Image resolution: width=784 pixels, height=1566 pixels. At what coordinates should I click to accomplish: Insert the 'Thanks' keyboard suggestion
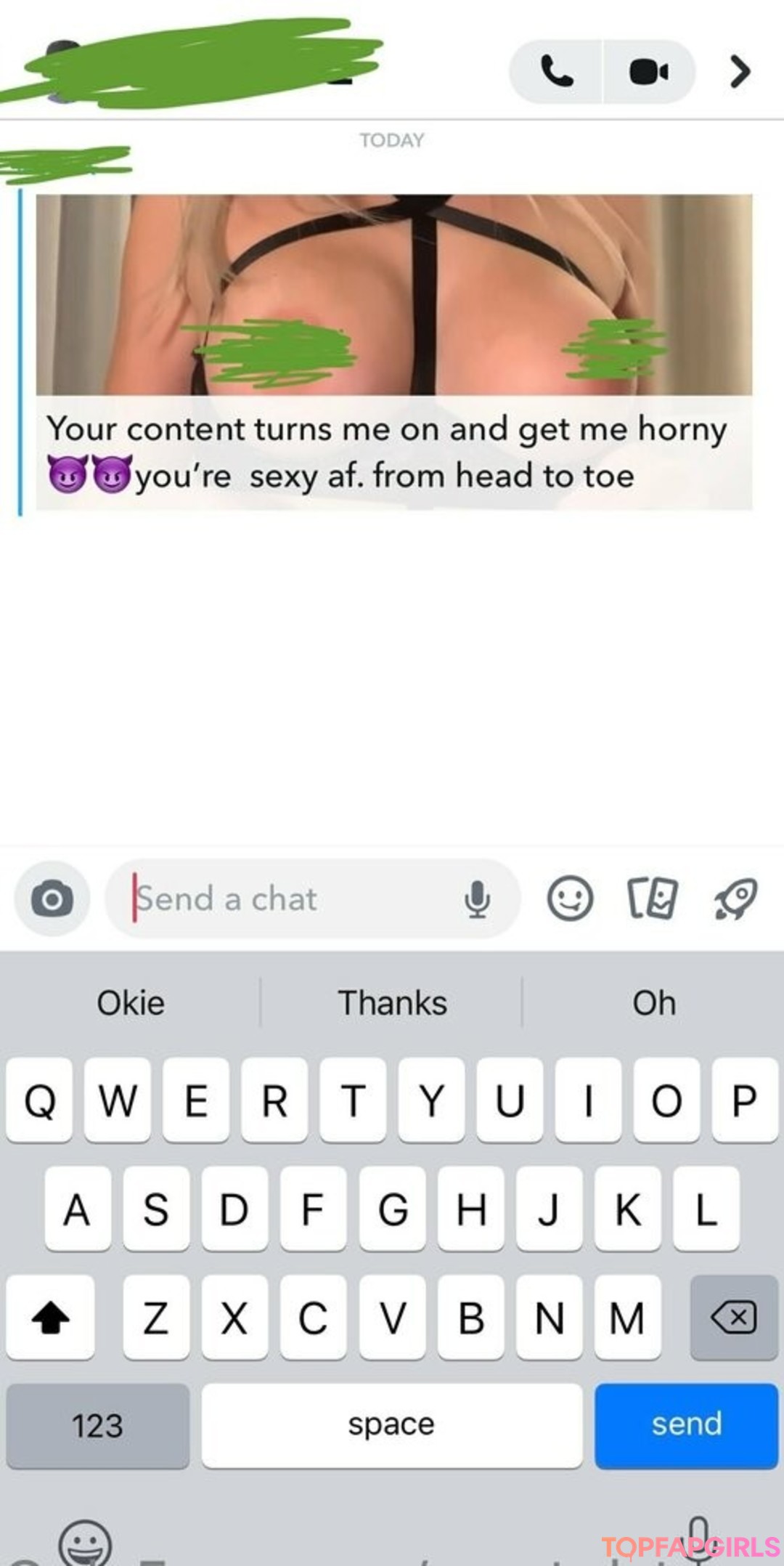pyautogui.click(x=392, y=1003)
